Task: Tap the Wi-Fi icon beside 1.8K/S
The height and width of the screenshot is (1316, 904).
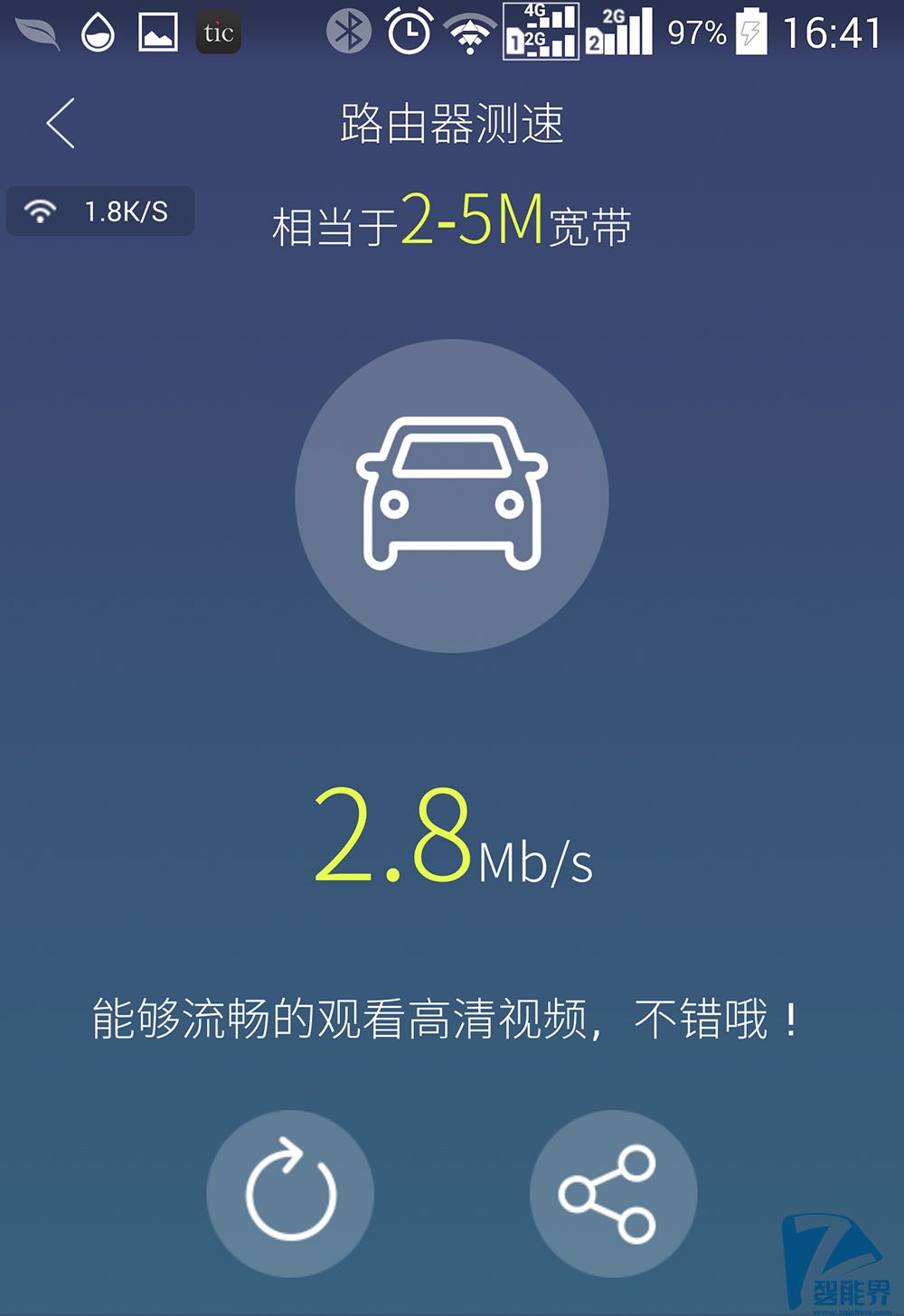Action: 40,211
